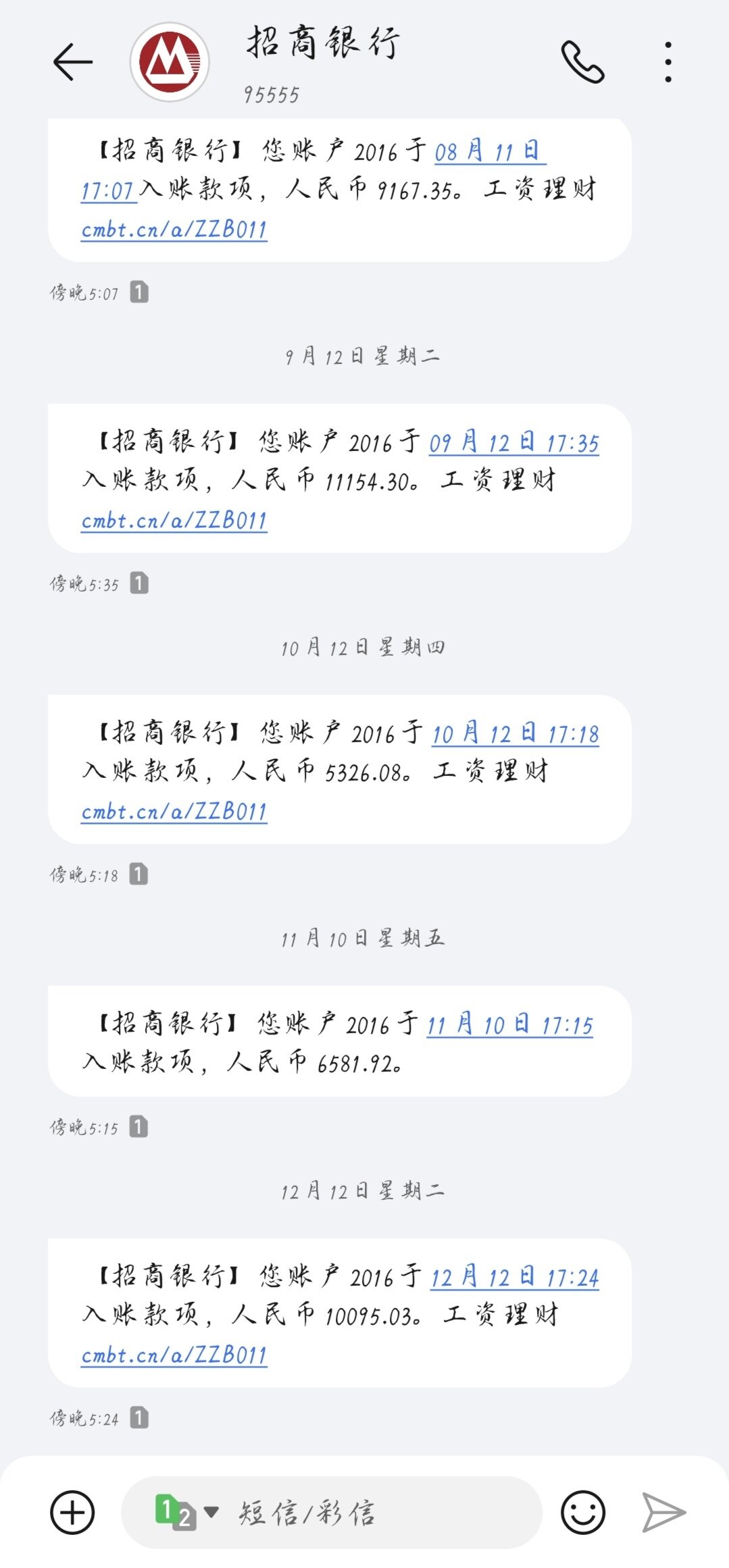Switch the SIM card selector
This screenshot has height=1568, width=729.
(186, 1511)
